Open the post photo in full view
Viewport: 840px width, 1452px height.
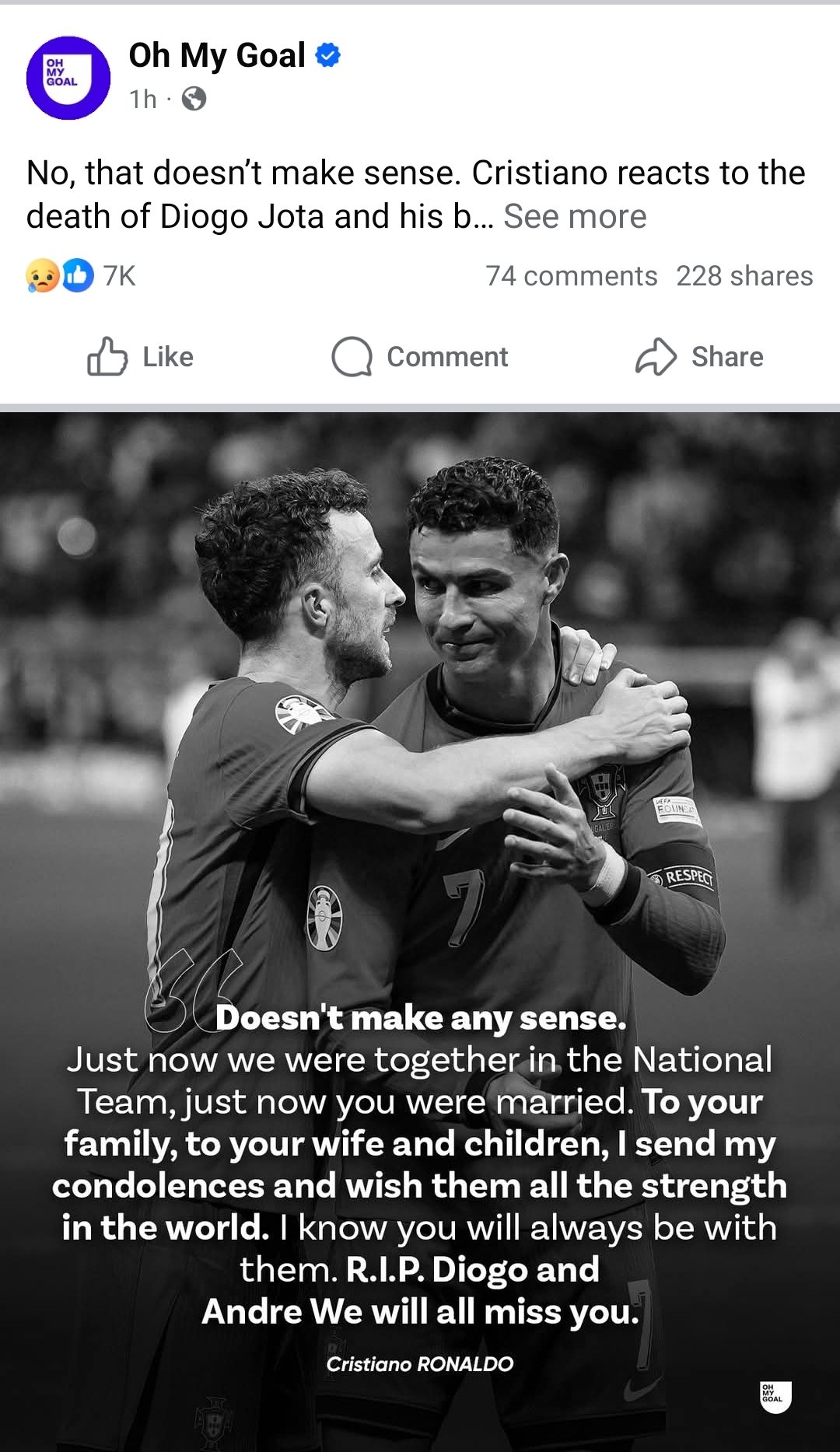(420, 778)
